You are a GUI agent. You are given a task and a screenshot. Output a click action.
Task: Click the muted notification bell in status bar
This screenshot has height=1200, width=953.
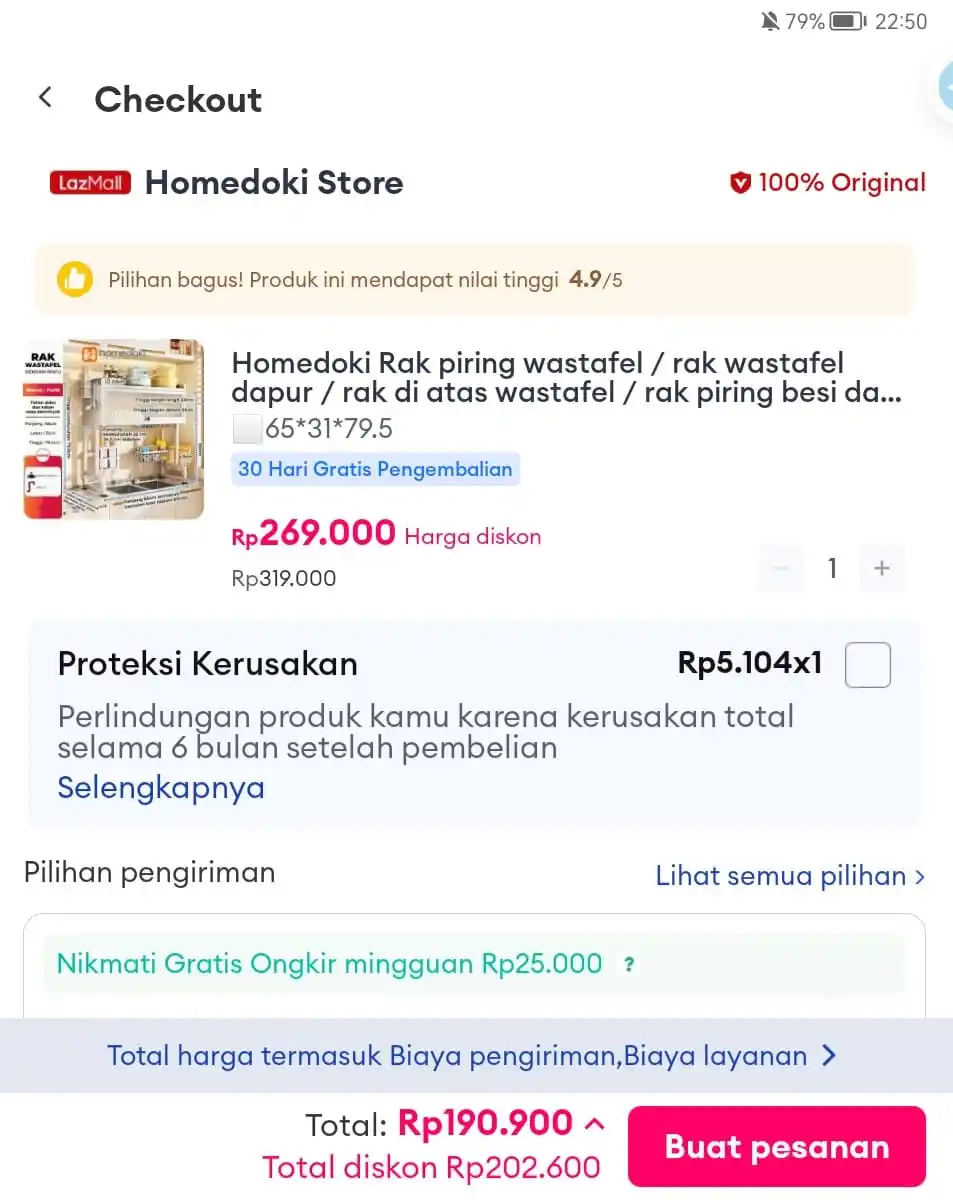point(769,19)
